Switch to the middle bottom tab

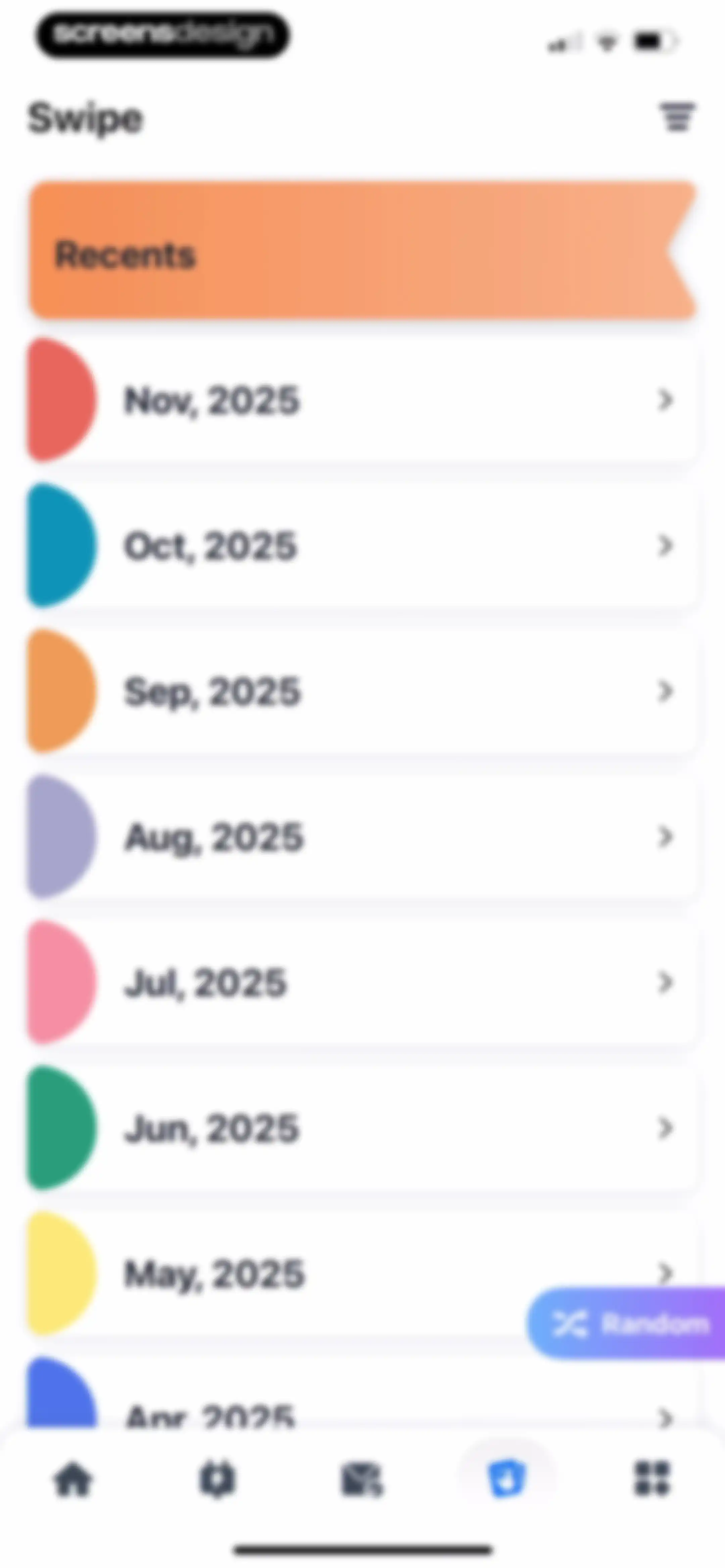(x=361, y=1479)
